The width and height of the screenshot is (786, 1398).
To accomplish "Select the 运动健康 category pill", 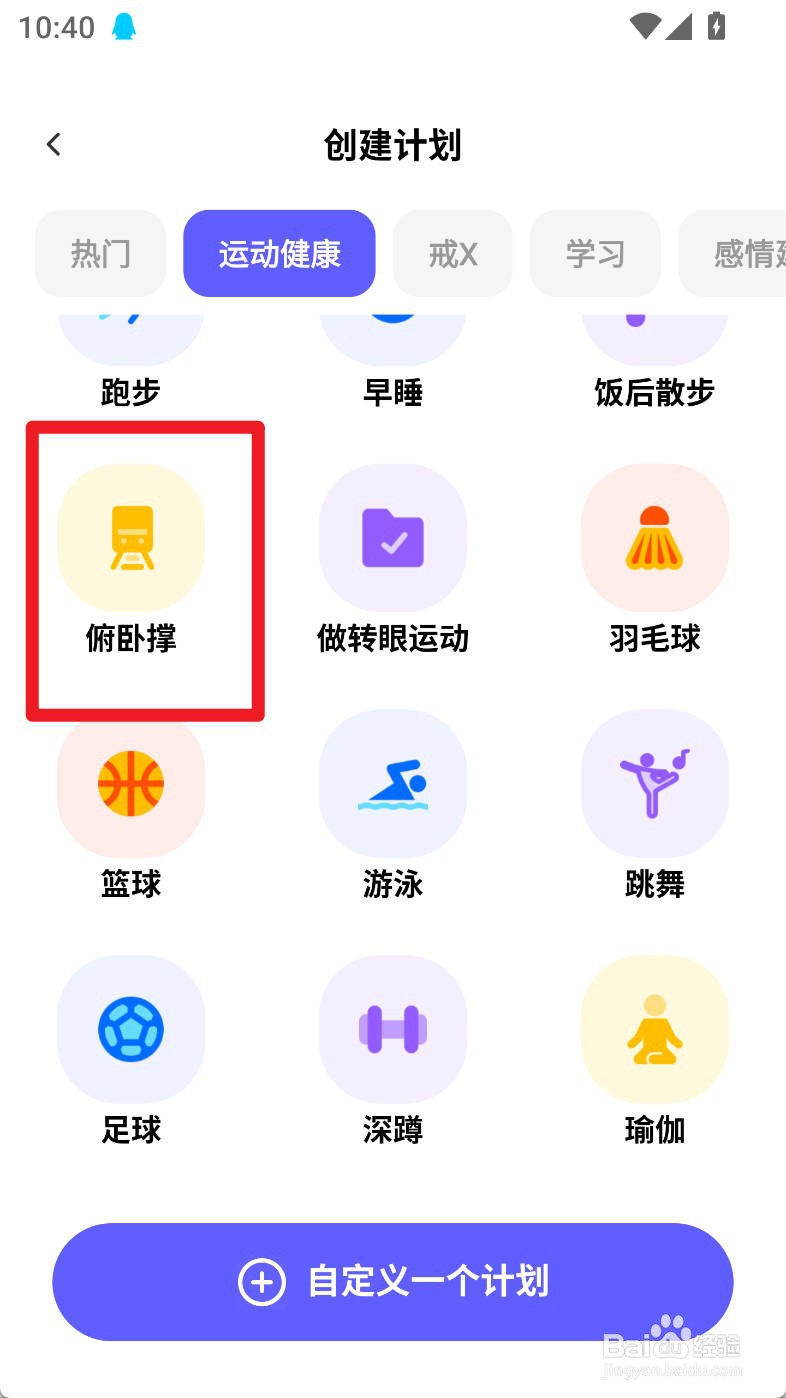I will coord(279,253).
